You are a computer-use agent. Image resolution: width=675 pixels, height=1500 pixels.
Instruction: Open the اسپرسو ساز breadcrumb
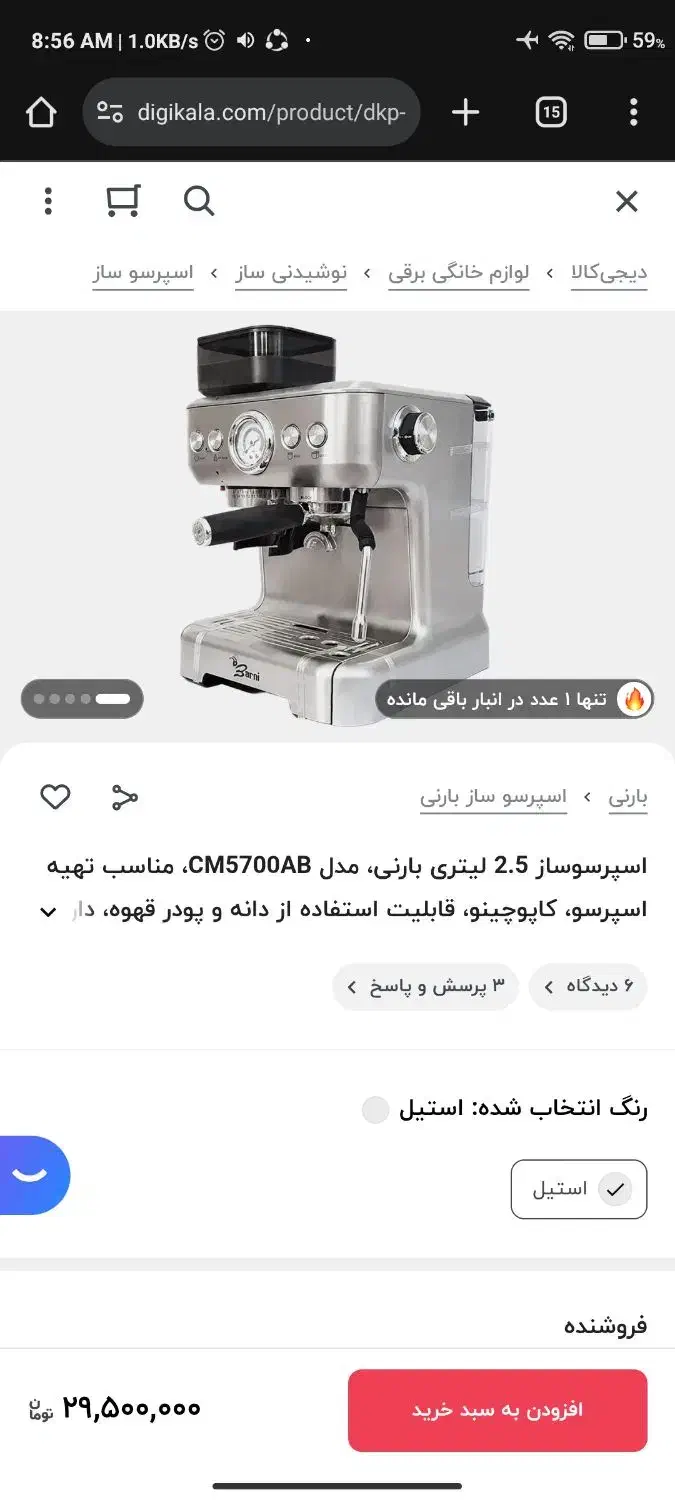[x=142, y=273]
